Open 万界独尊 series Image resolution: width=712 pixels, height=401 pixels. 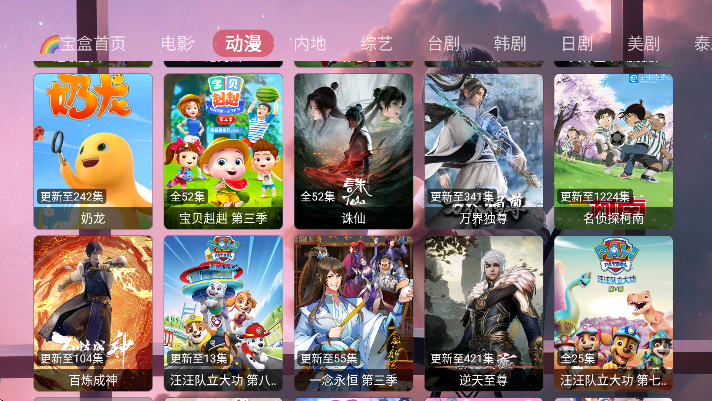click(x=483, y=150)
